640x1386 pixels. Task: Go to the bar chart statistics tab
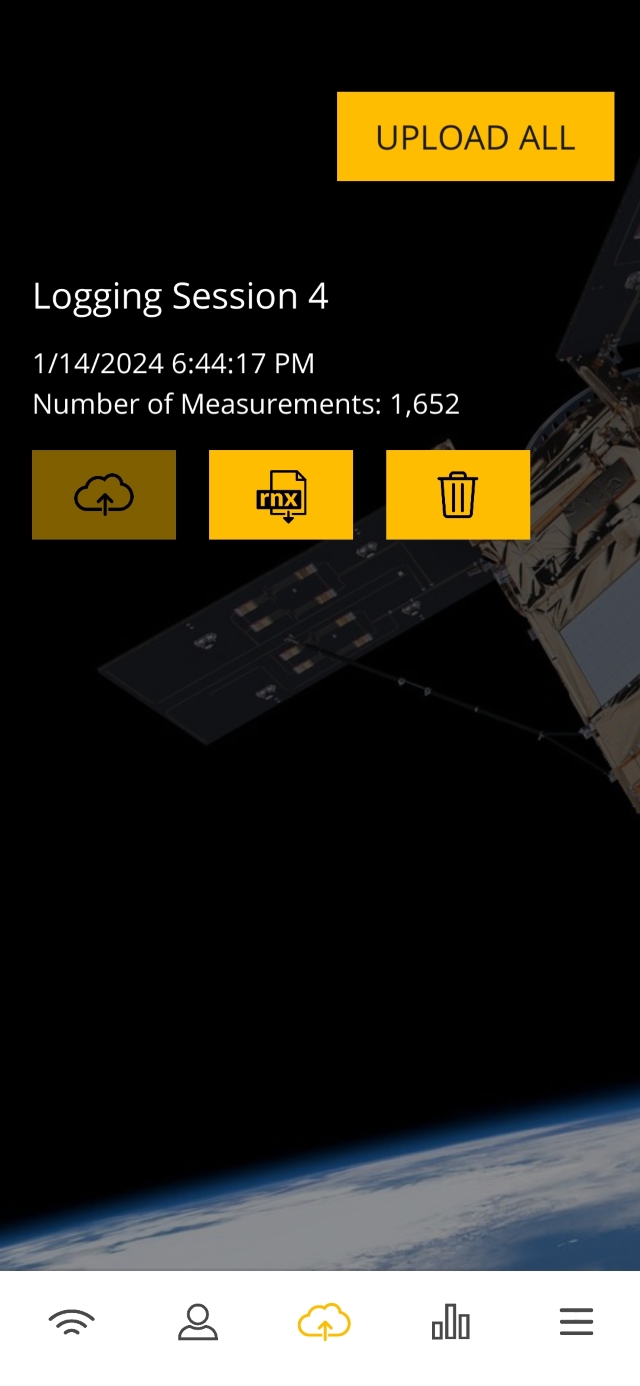450,1322
